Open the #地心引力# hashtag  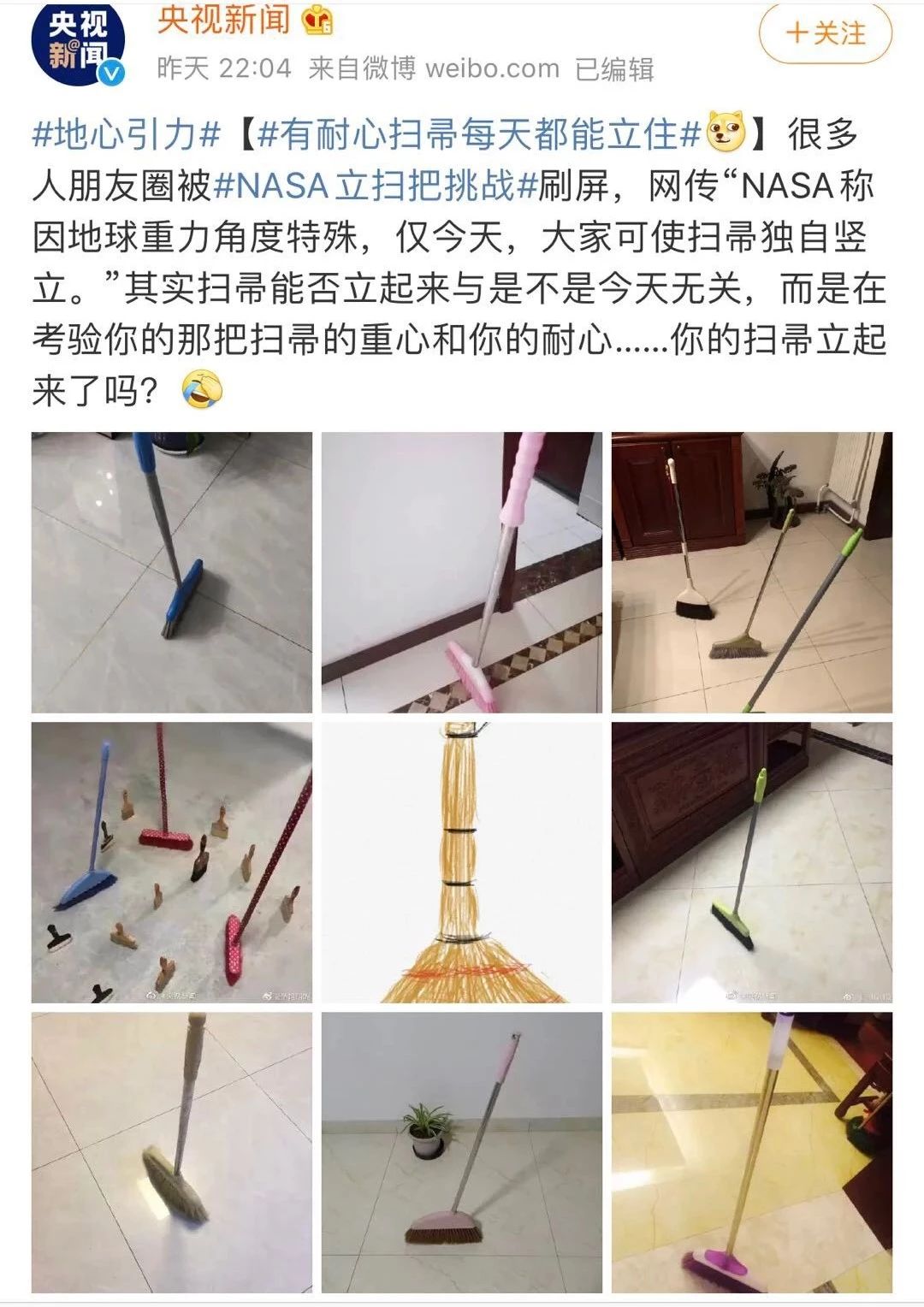(127, 134)
